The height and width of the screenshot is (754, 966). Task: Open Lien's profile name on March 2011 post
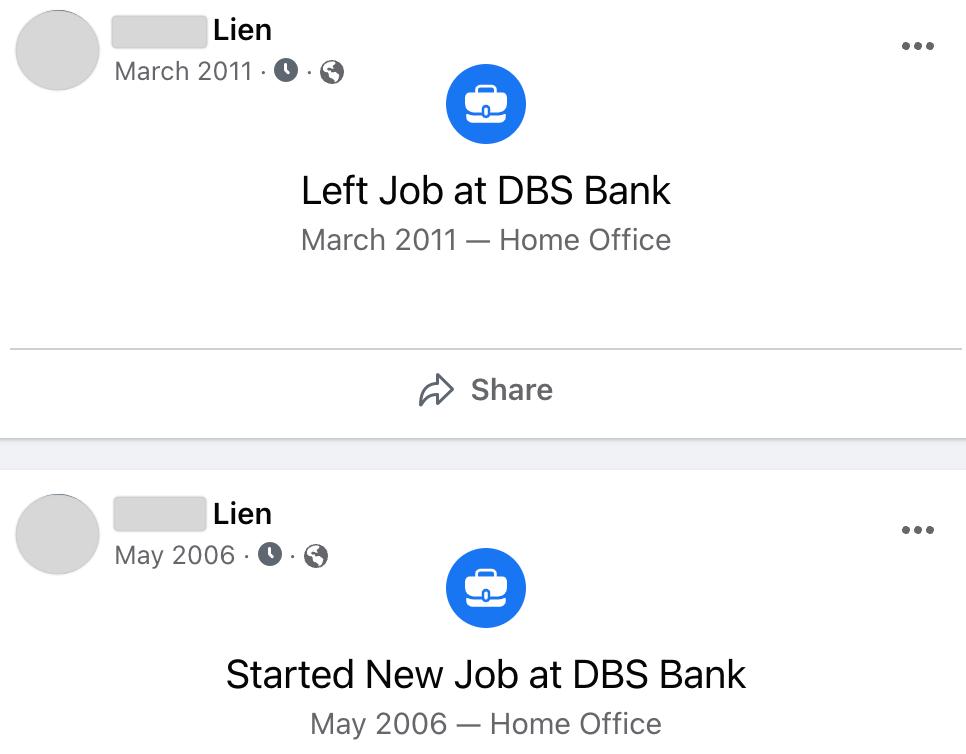[192, 30]
